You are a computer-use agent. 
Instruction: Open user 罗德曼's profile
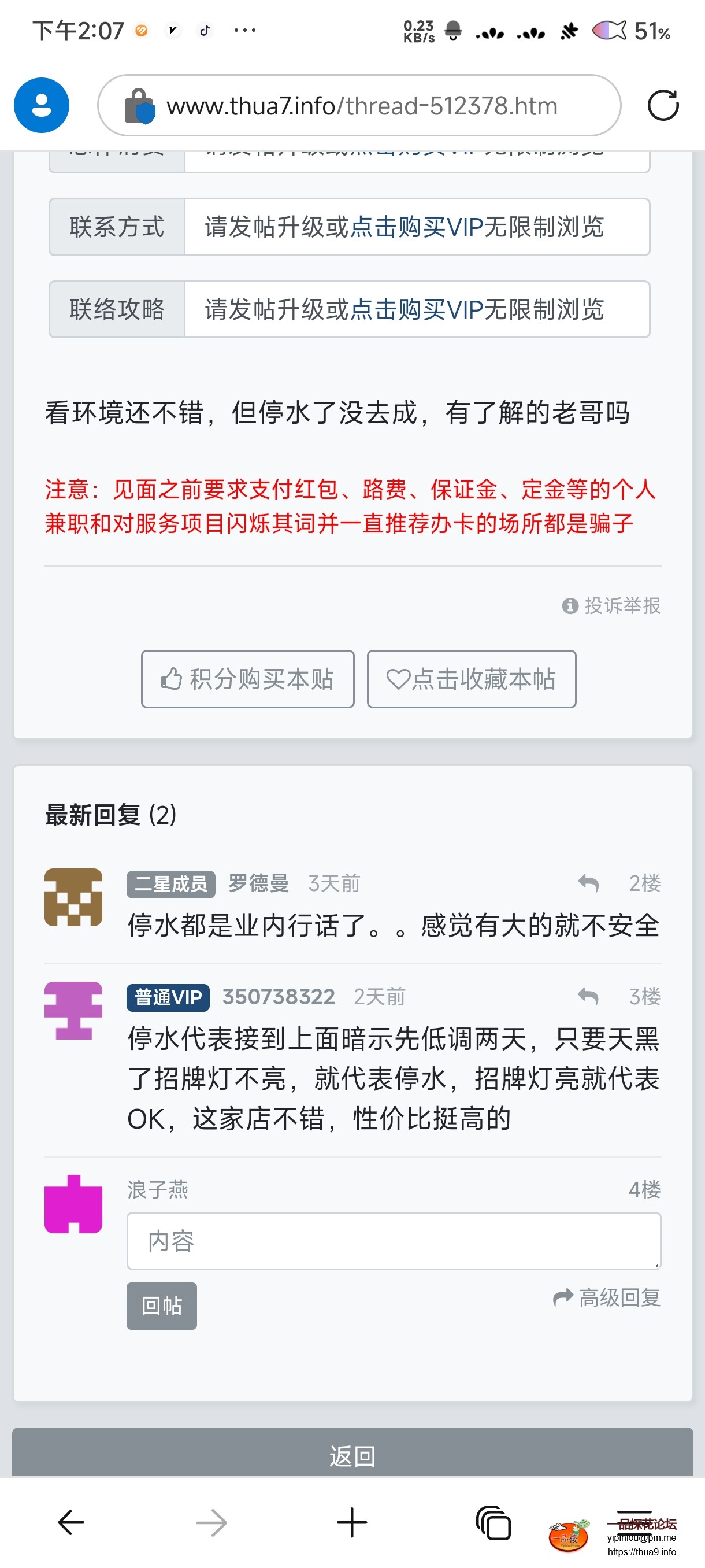point(258,883)
